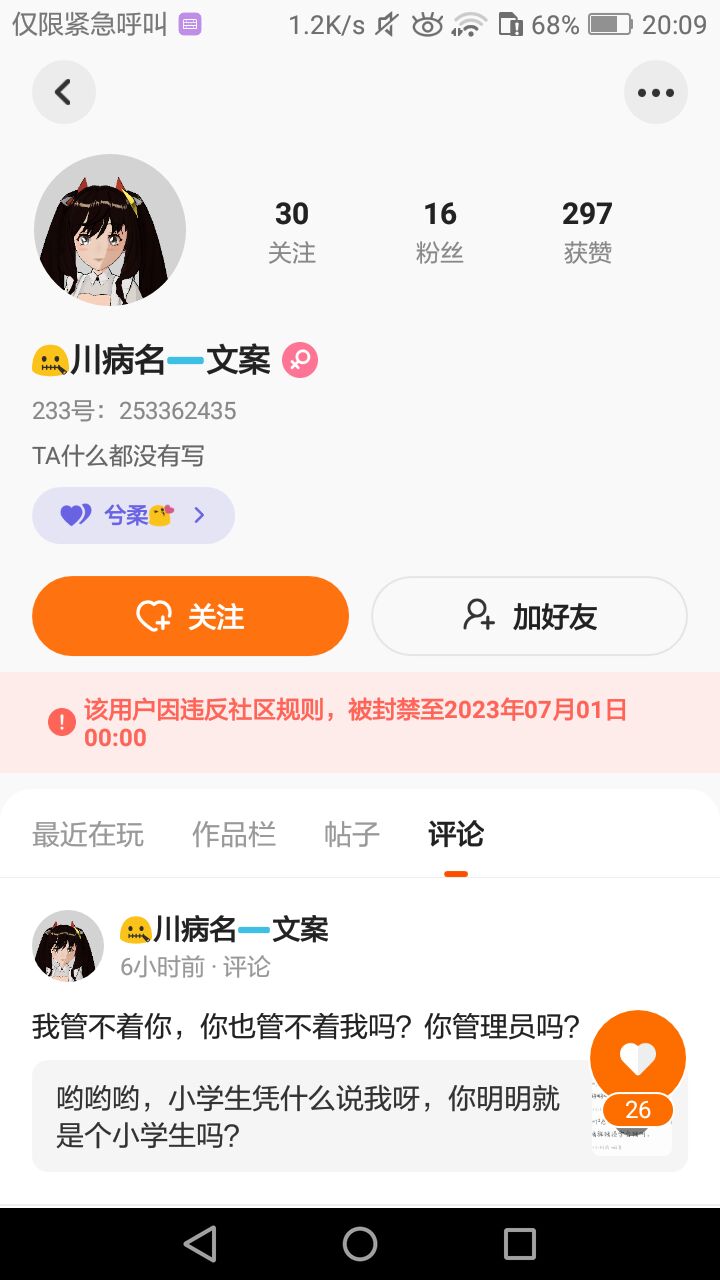View the 16 粉丝 followers list

point(439,230)
